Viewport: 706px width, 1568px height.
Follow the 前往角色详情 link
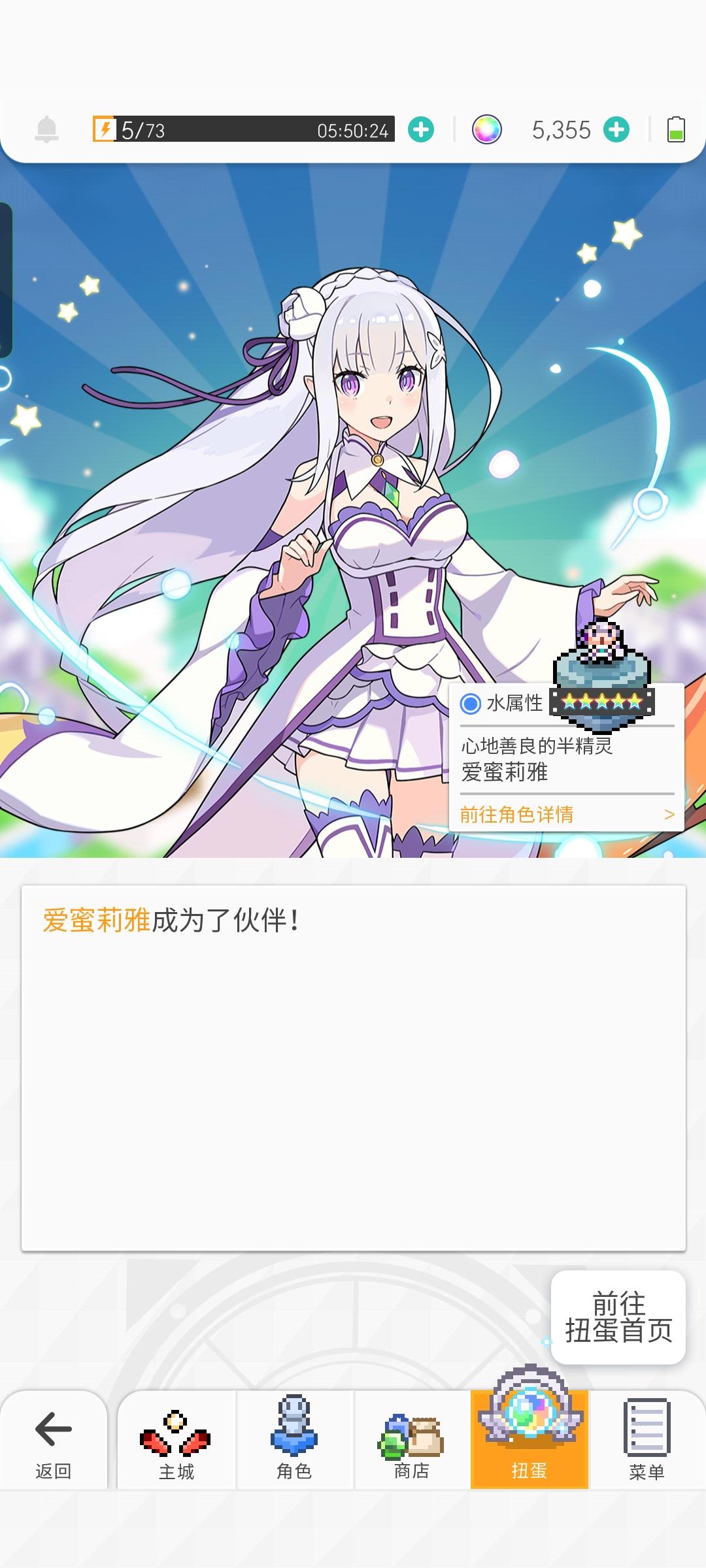coord(516,815)
